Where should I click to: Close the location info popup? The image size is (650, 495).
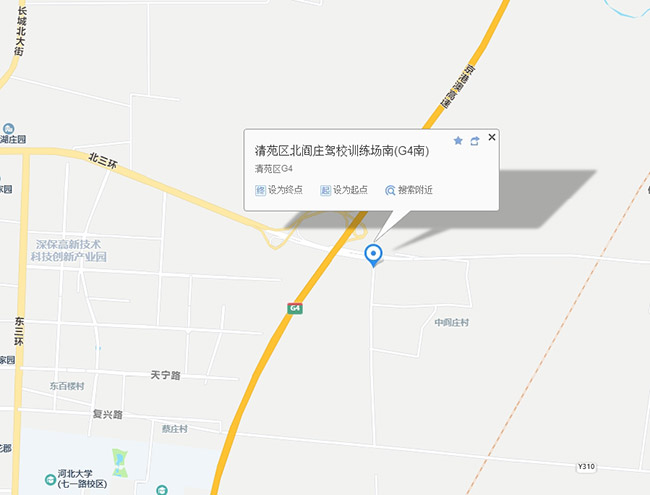(491, 137)
